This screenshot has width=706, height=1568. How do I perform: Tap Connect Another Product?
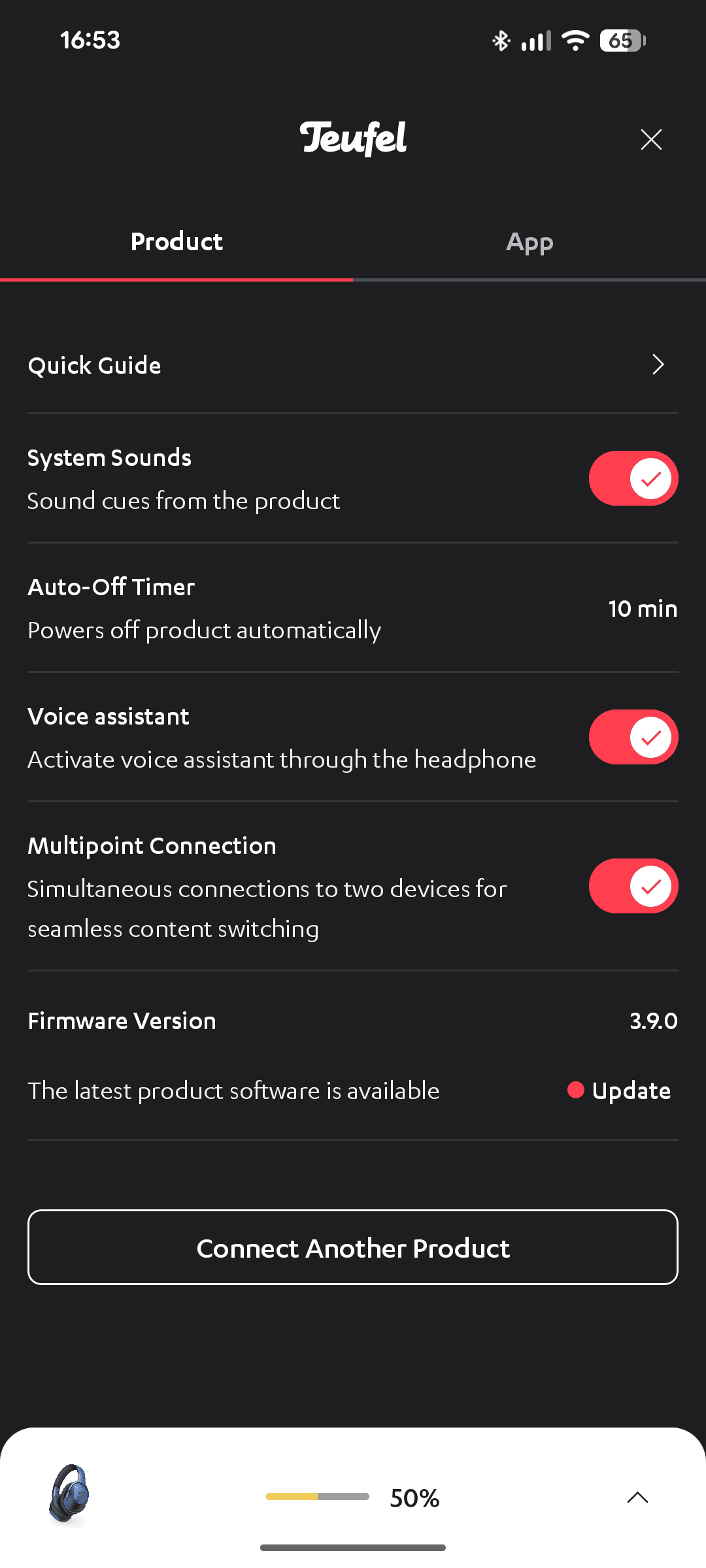click(x=353, y=1248)
